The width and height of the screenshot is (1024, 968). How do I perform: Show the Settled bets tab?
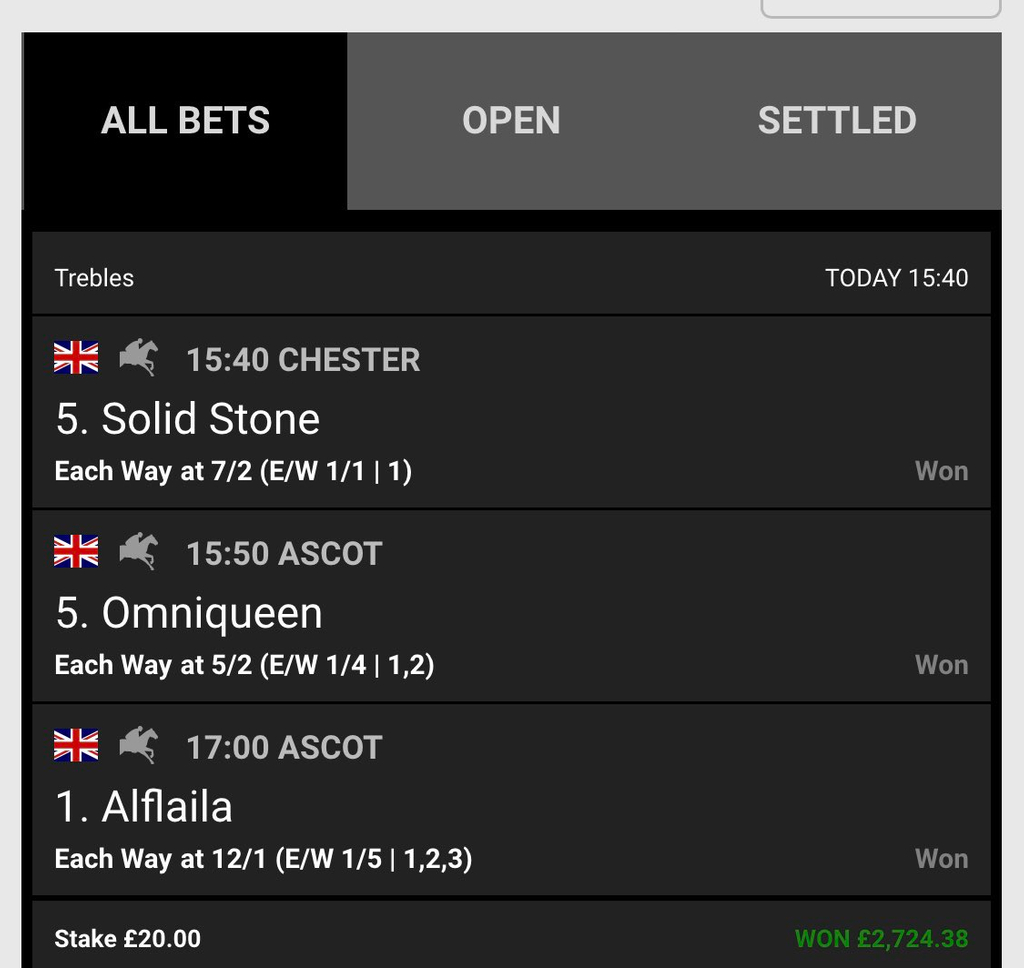[x=836, y=121]
